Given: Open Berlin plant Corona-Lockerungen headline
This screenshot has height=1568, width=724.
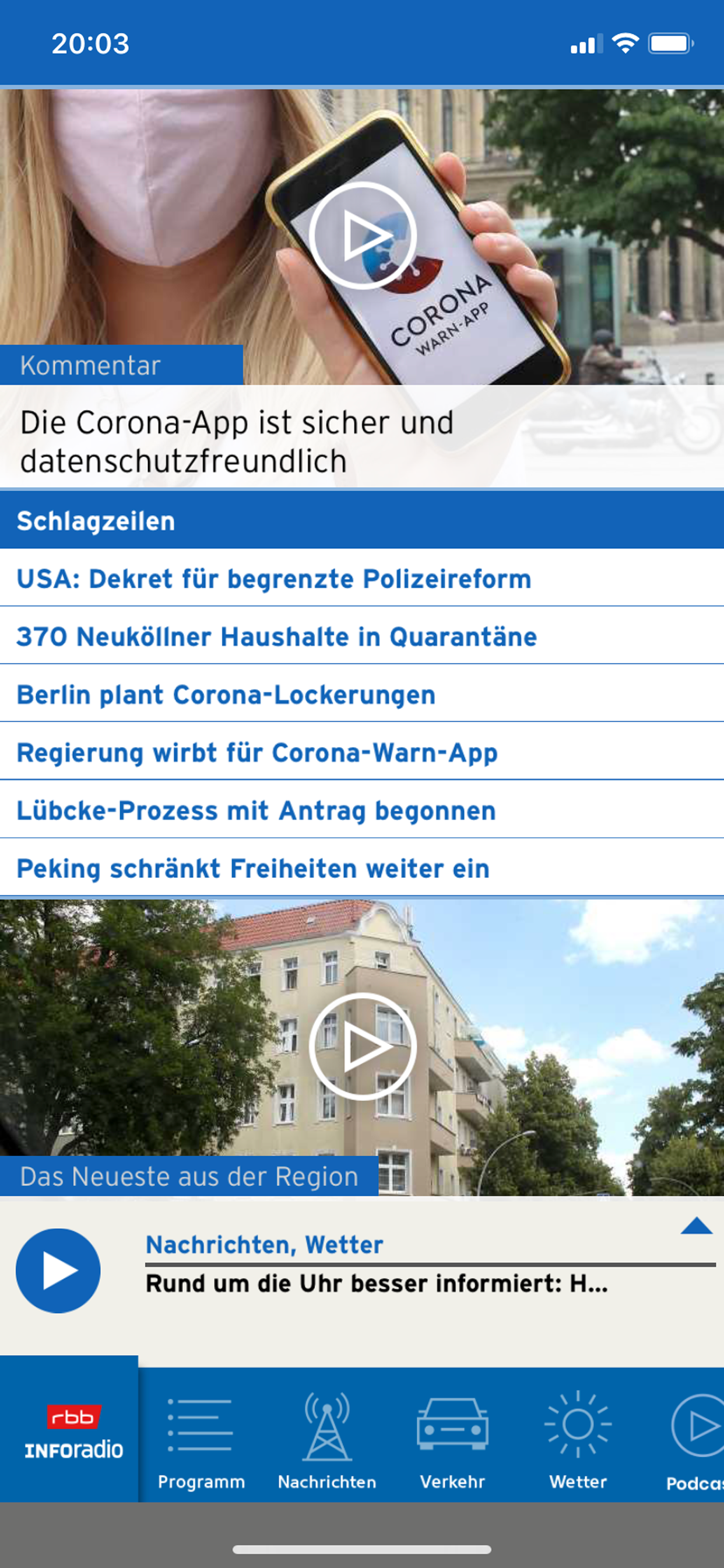Looking at the screenshot, I should [226, 695].
